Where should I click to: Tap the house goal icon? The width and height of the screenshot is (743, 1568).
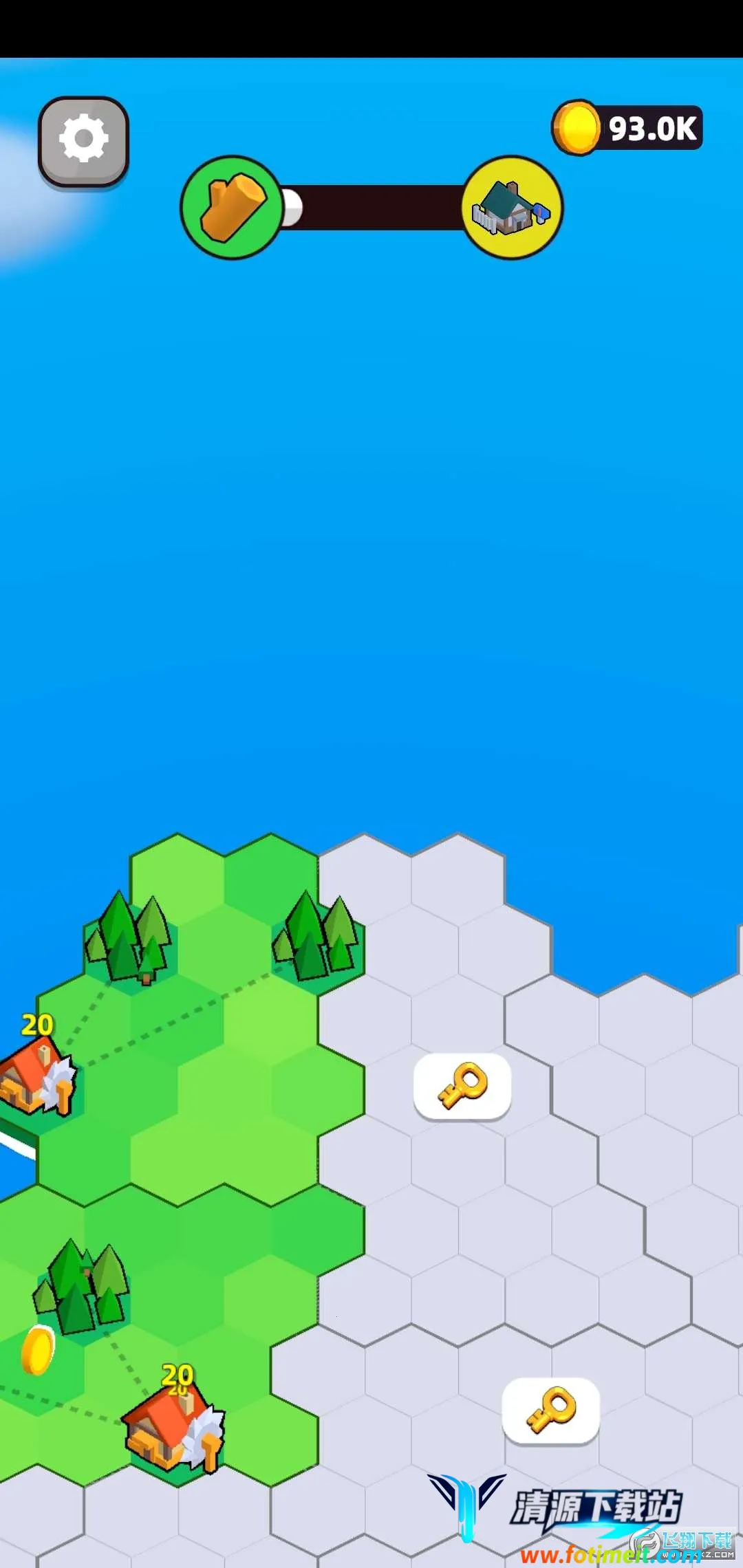(x=512, y=207)
